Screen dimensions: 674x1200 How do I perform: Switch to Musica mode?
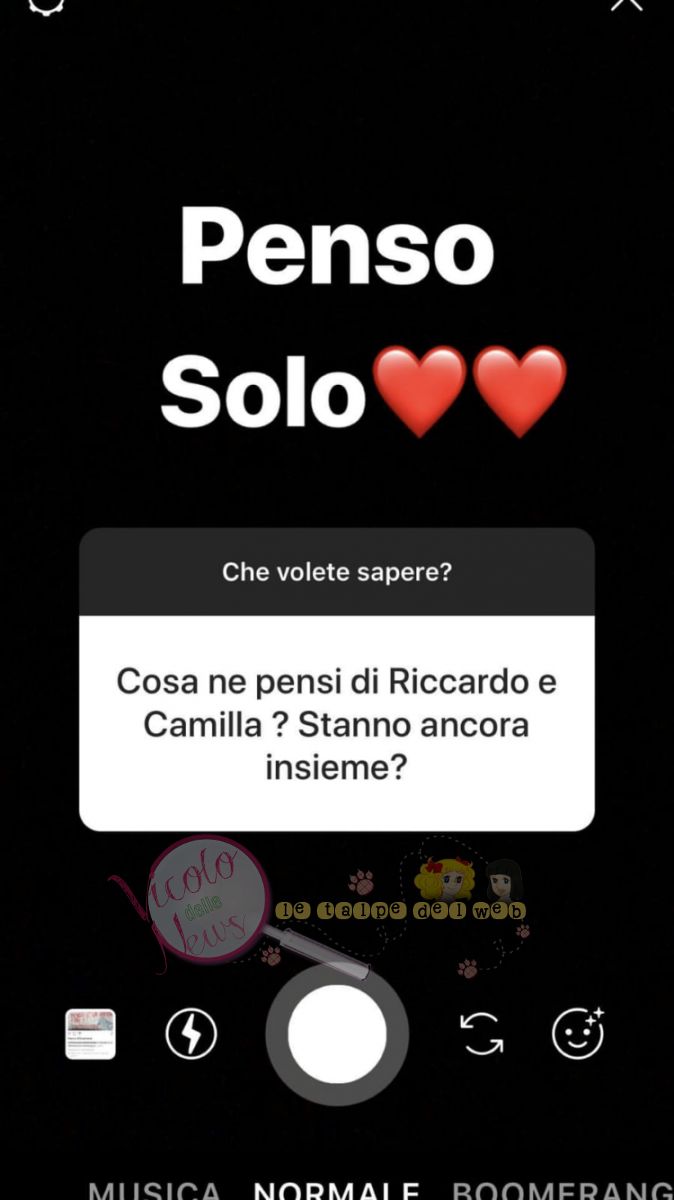[x=155, y=1190]
